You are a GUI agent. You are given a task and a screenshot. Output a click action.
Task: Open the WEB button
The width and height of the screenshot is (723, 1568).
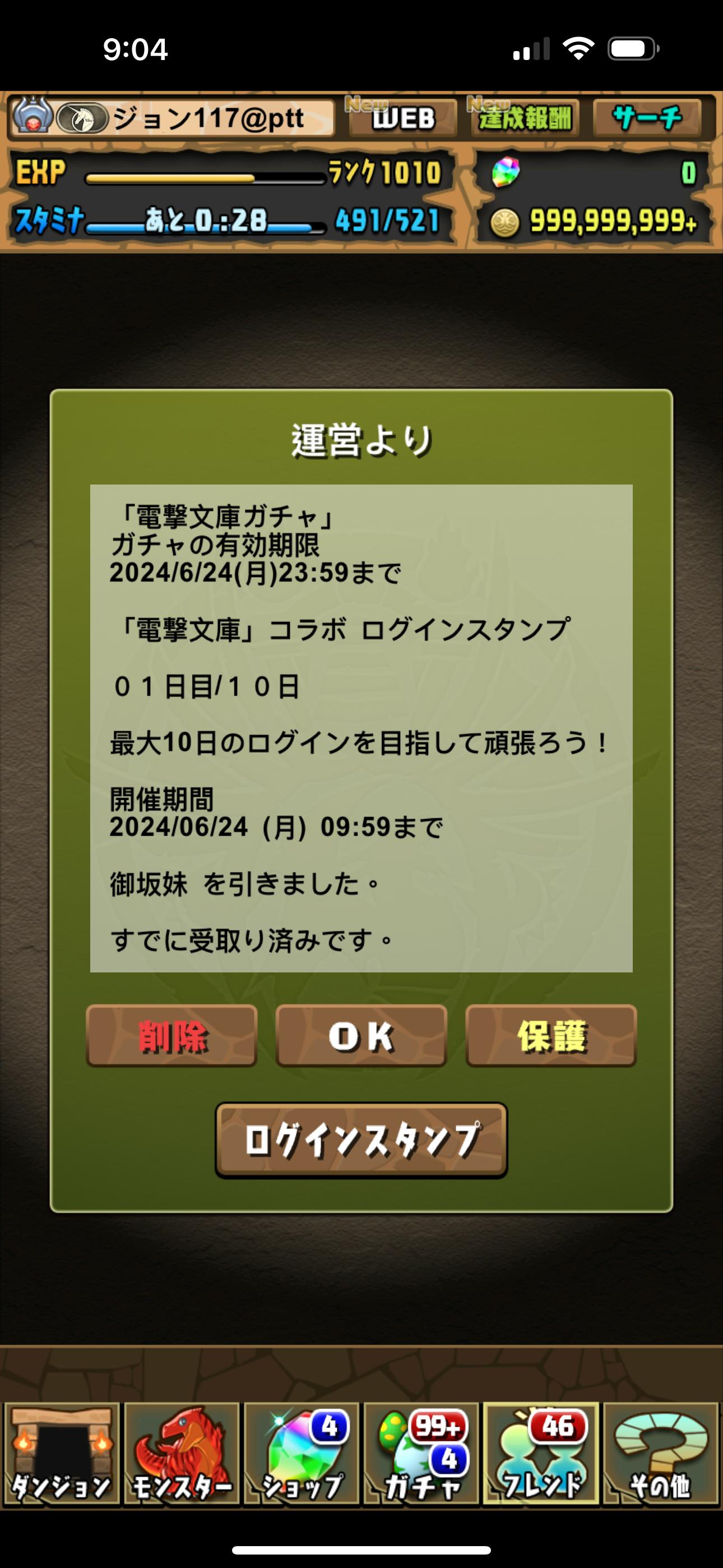402,117
